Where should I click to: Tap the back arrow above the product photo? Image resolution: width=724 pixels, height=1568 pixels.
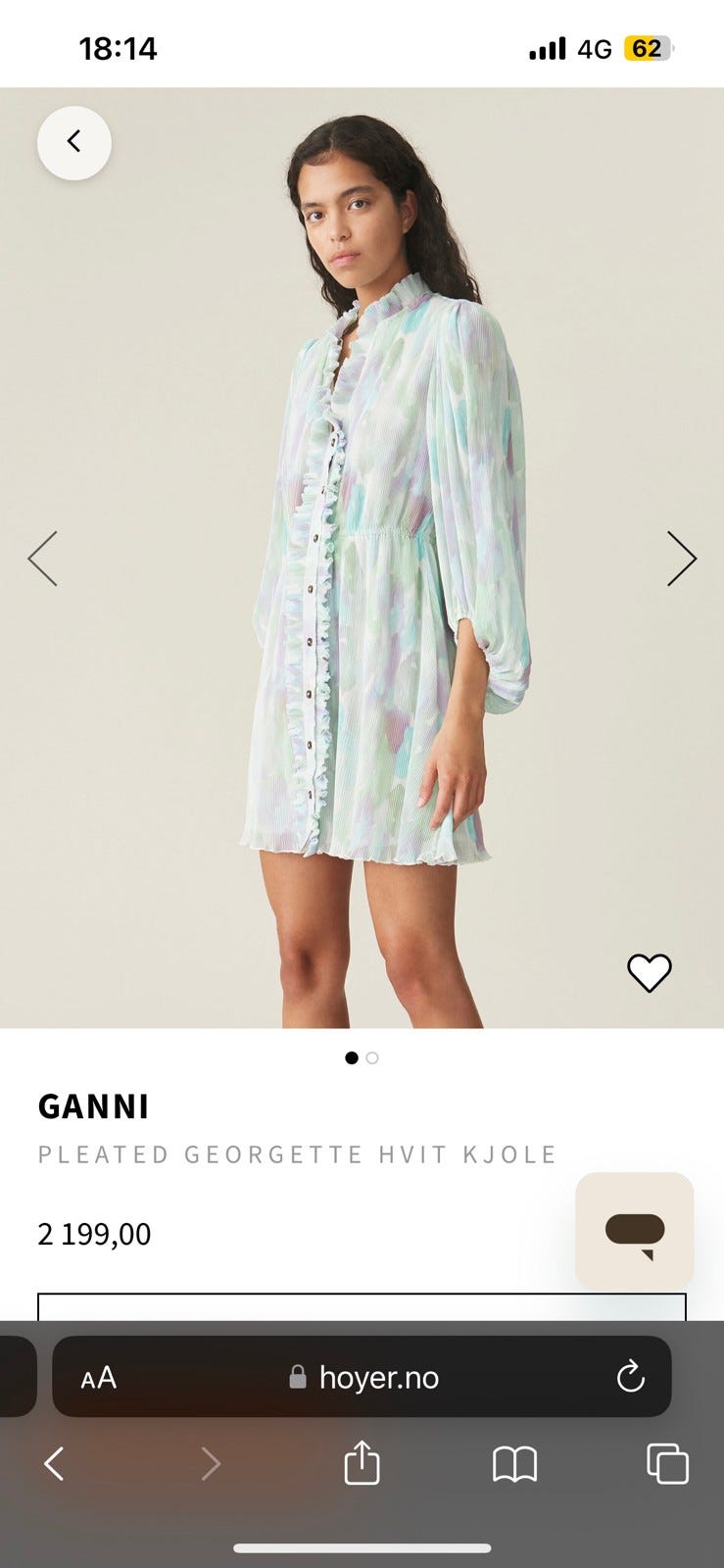pos(73,143)
